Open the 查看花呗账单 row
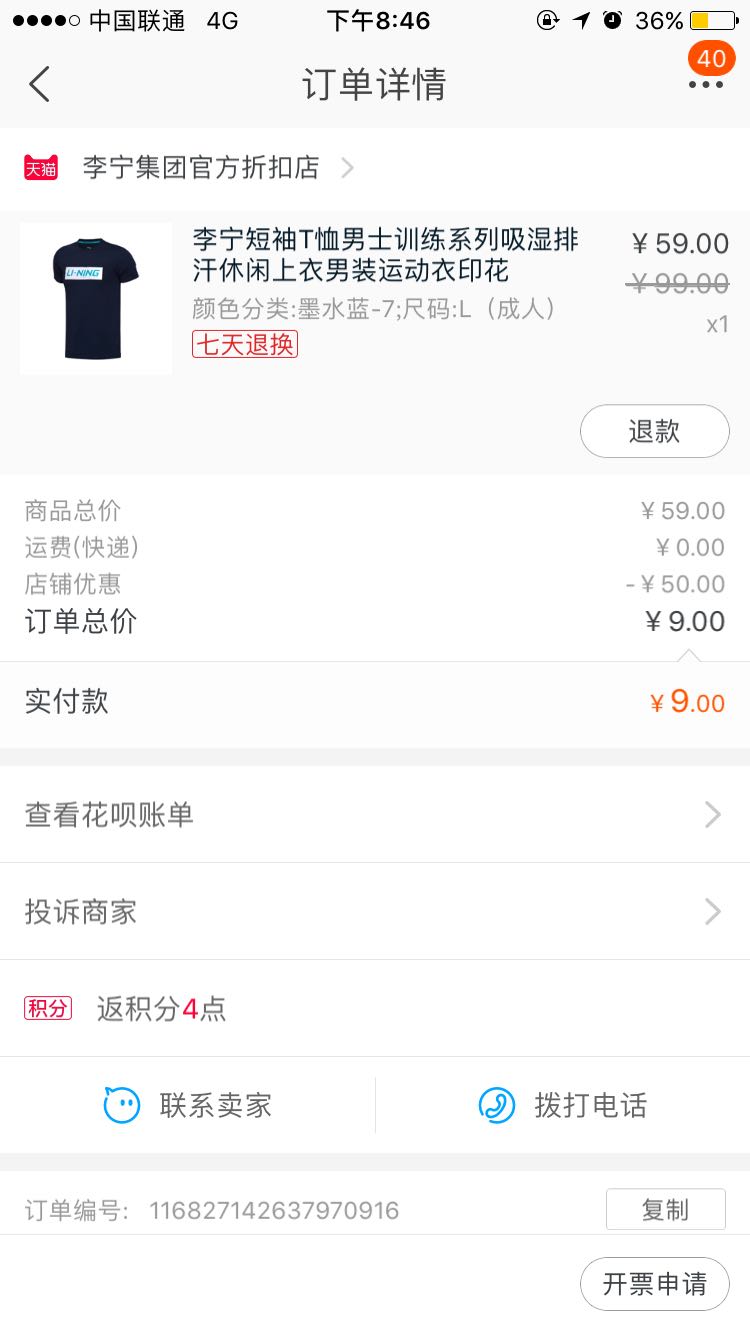Screen dimensions: 750x1334 (375, 815)
